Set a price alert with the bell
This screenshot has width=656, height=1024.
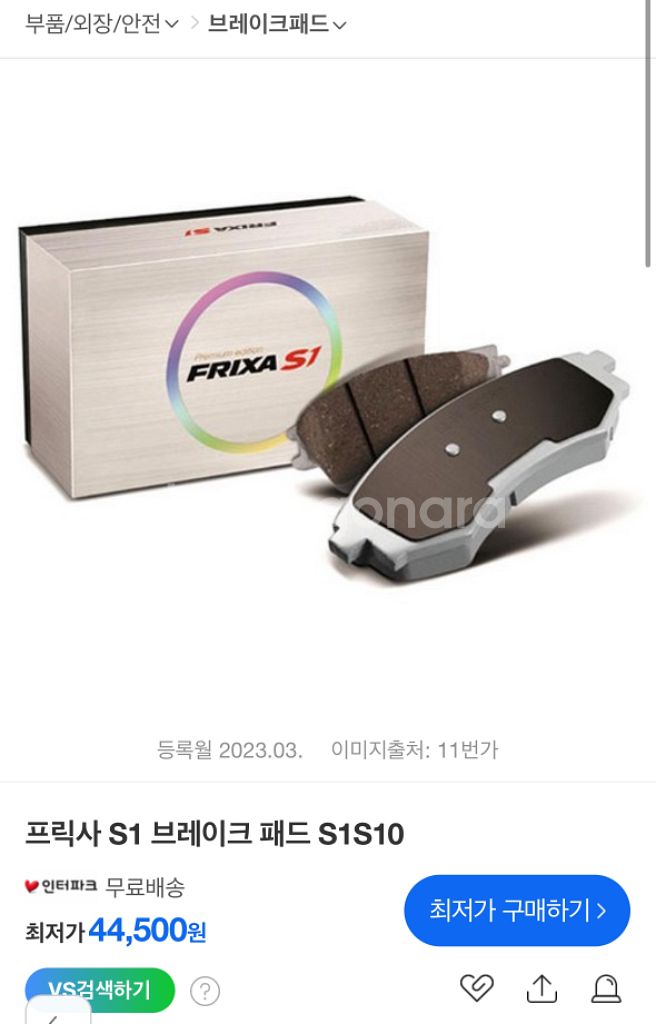click(606, 988)
